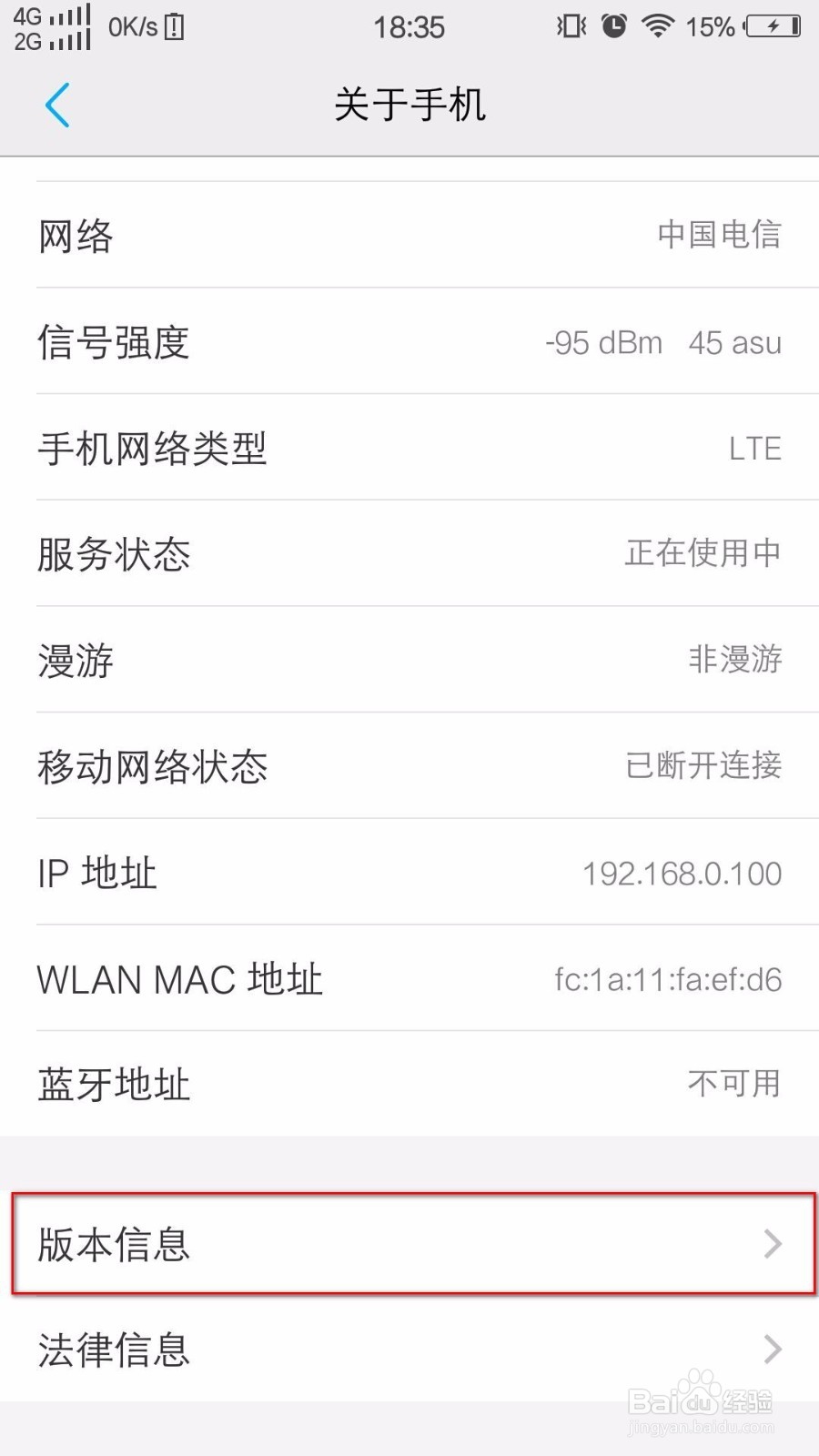Expand 法律信息 via its chevron
819x1456 pixels.
(x=773, y=1350)
